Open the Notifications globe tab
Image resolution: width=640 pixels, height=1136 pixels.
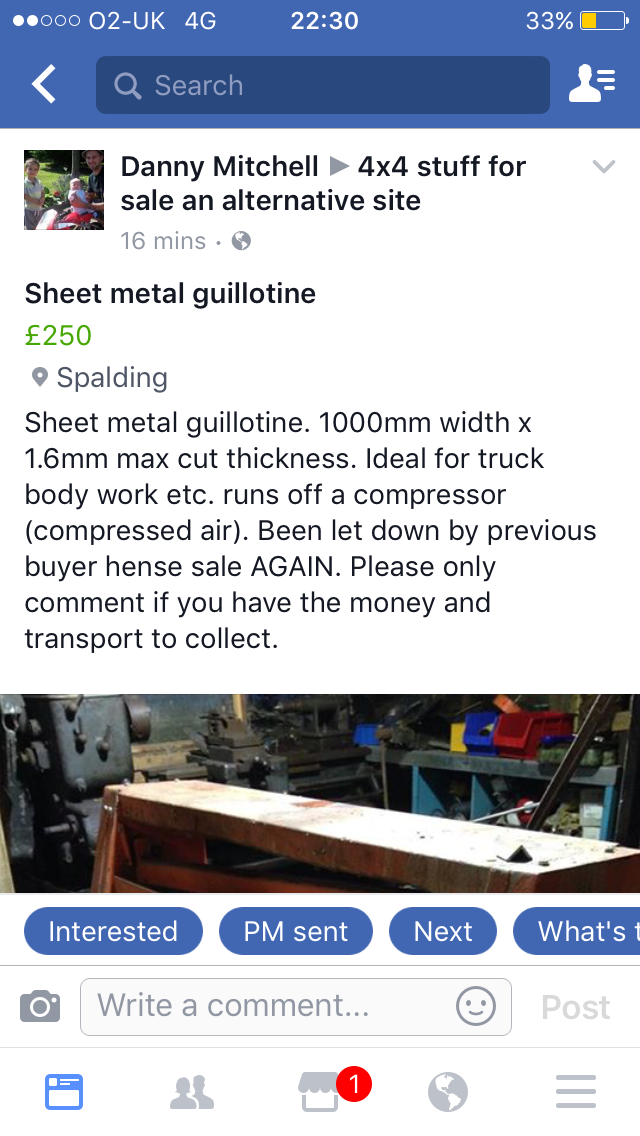[x=448, y=1092]
